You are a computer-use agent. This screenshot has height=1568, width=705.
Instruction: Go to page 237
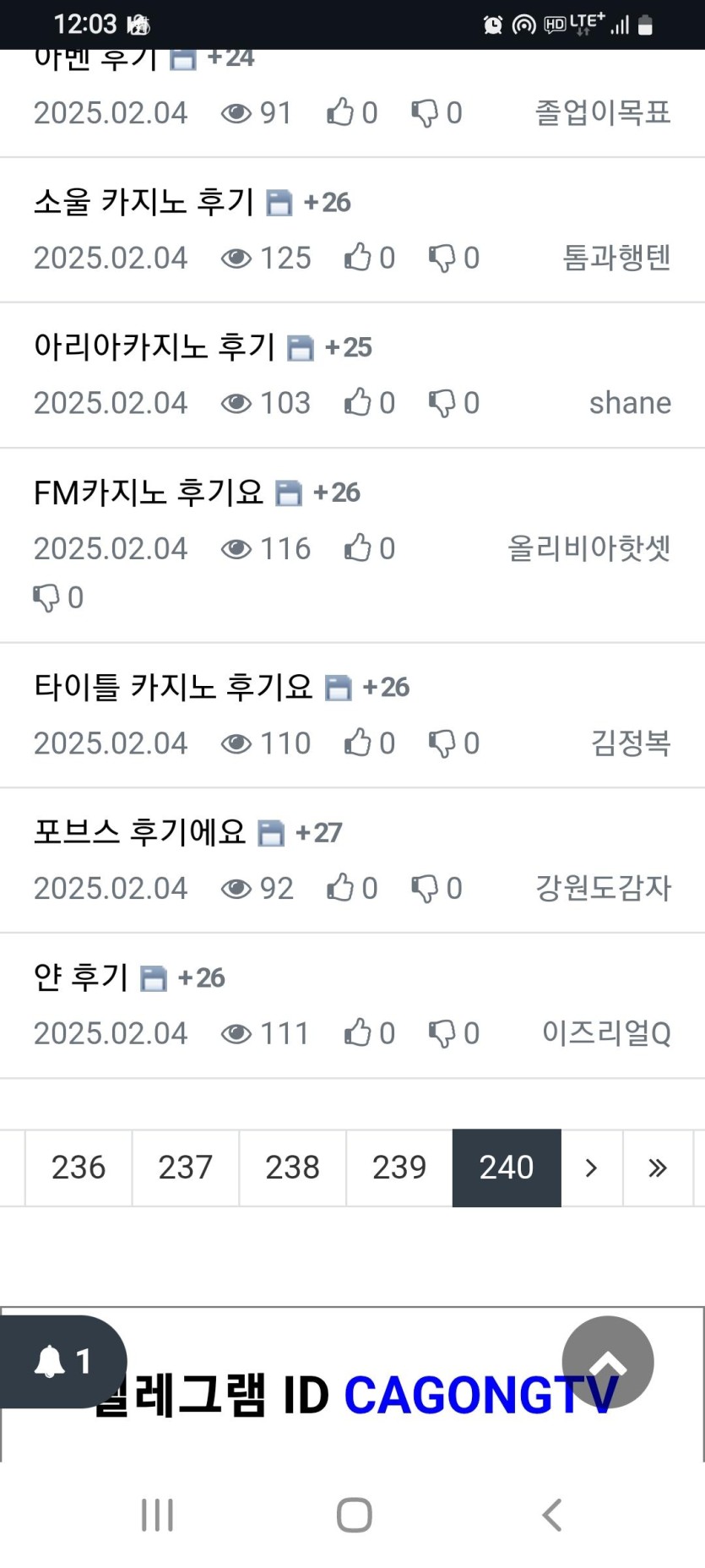click(x=186, y=1168)
